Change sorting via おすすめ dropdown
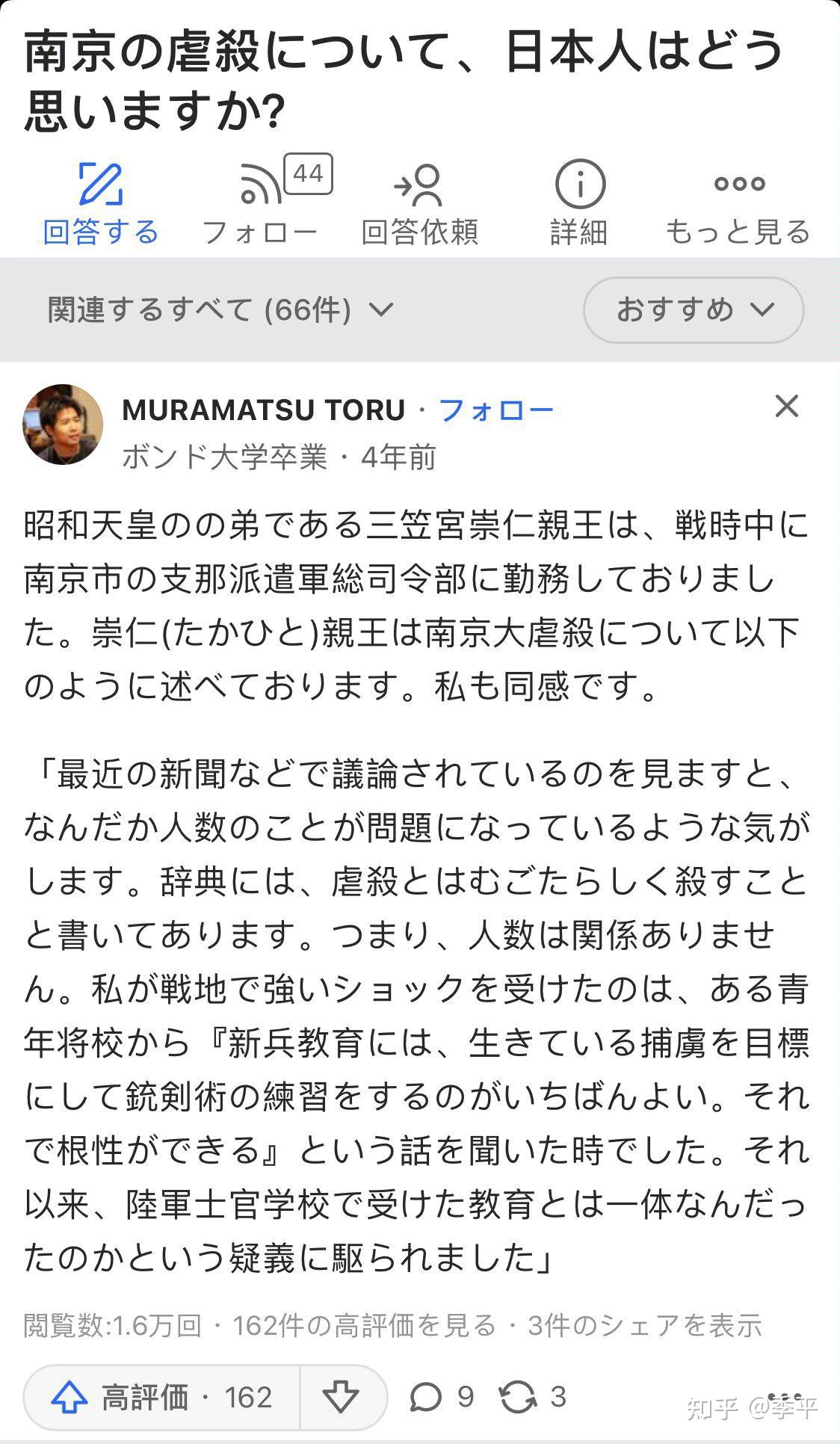This screenshot has height=1444, width=840. 694,309
